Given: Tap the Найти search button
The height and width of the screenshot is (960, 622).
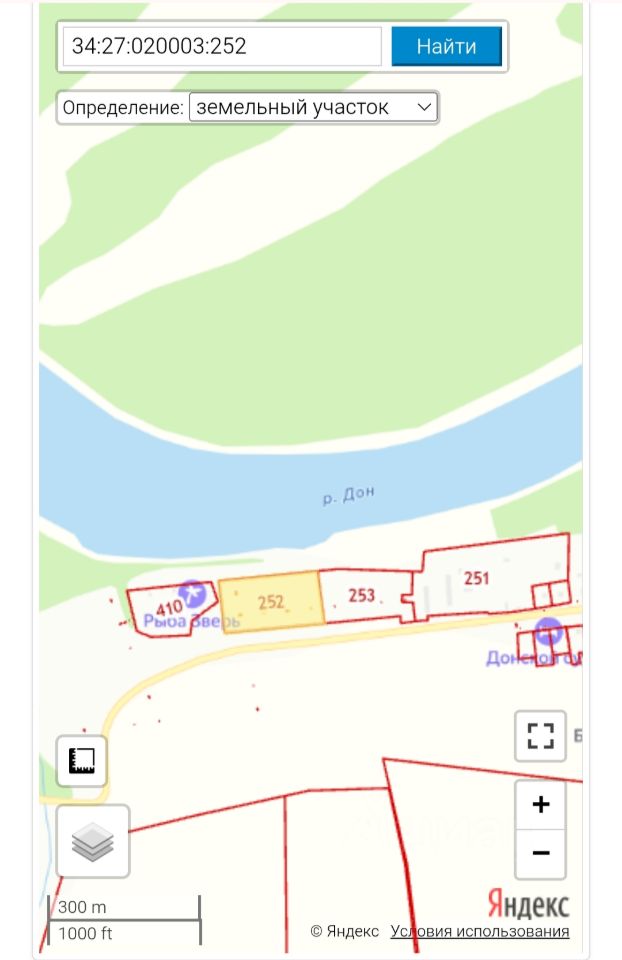Looking at the screenshot, I should (x=446, y=46).
